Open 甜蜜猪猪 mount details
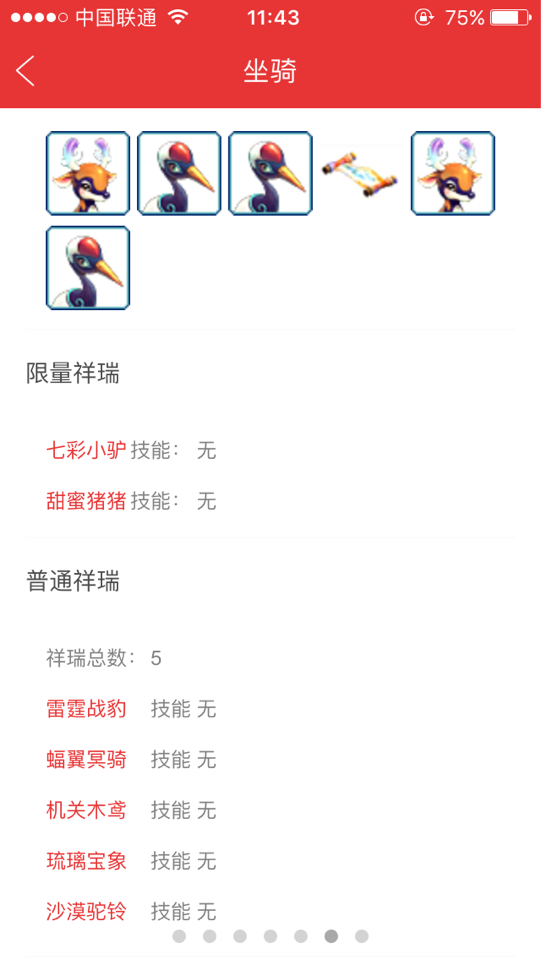The image size is (541, 960). pyautogui.click(x=86, y=501)
